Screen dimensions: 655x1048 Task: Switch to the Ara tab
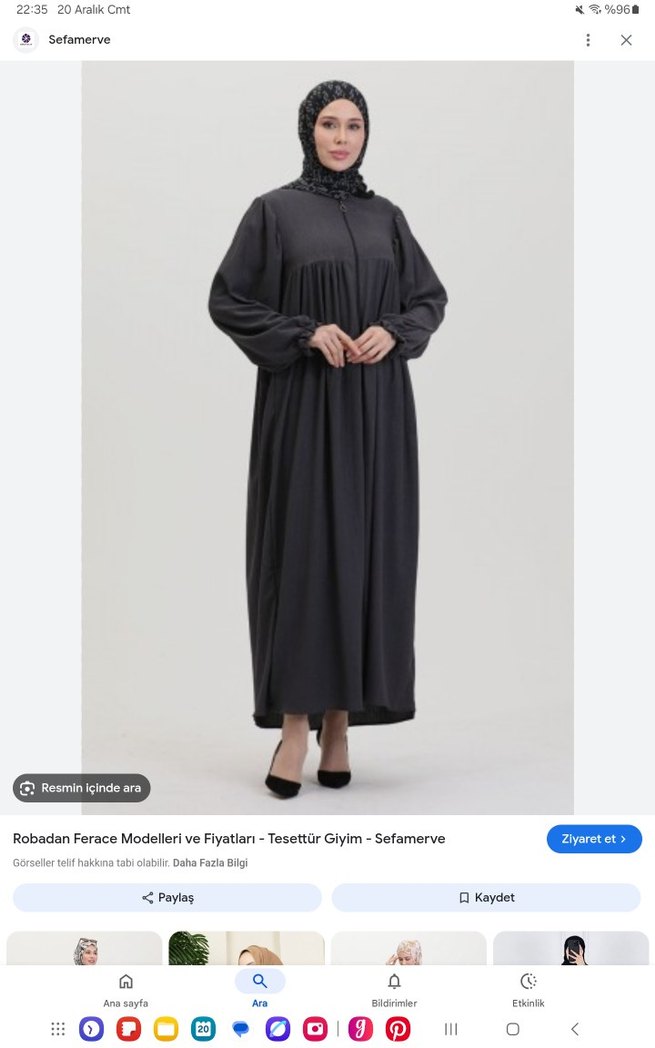tap(260, 989)
